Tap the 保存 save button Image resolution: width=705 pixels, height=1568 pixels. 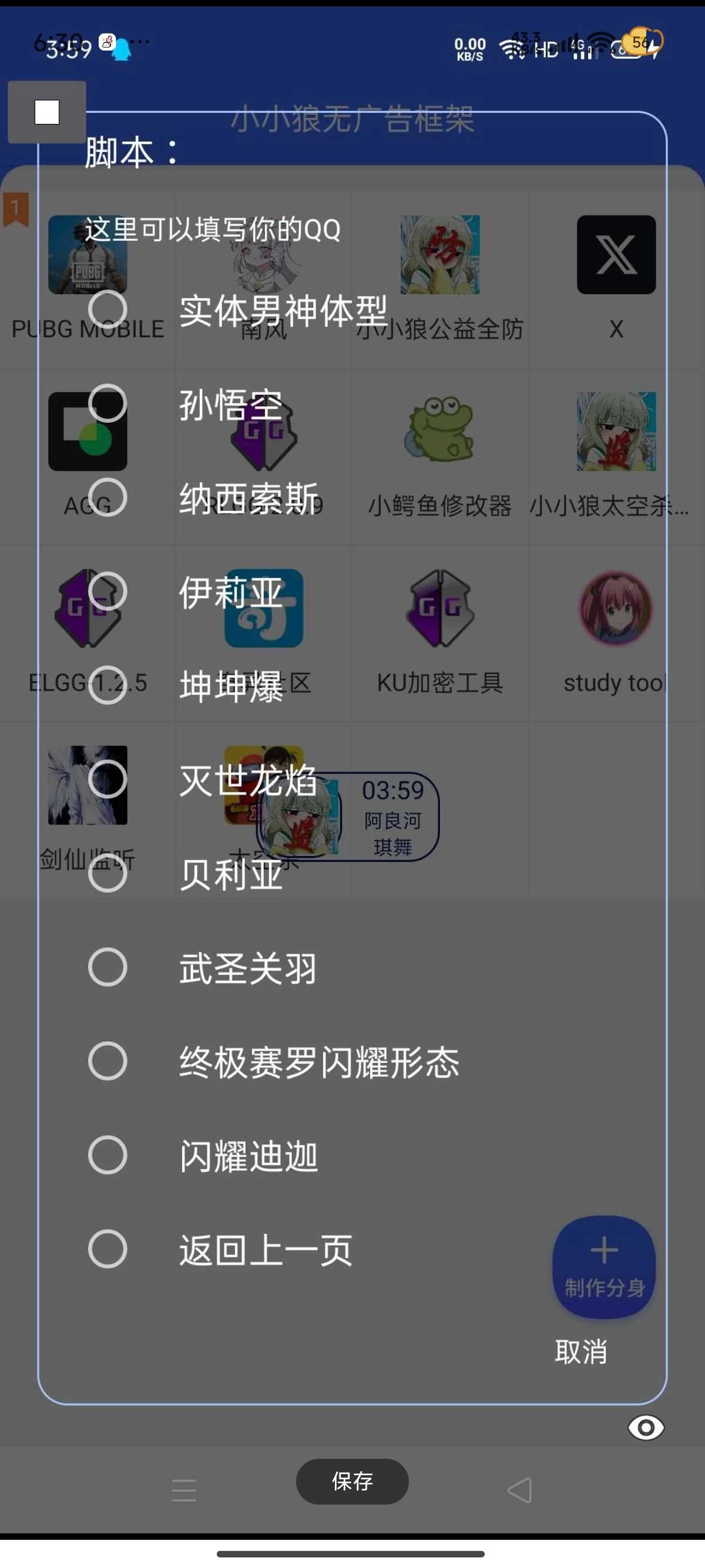(x=352, y=1481)
